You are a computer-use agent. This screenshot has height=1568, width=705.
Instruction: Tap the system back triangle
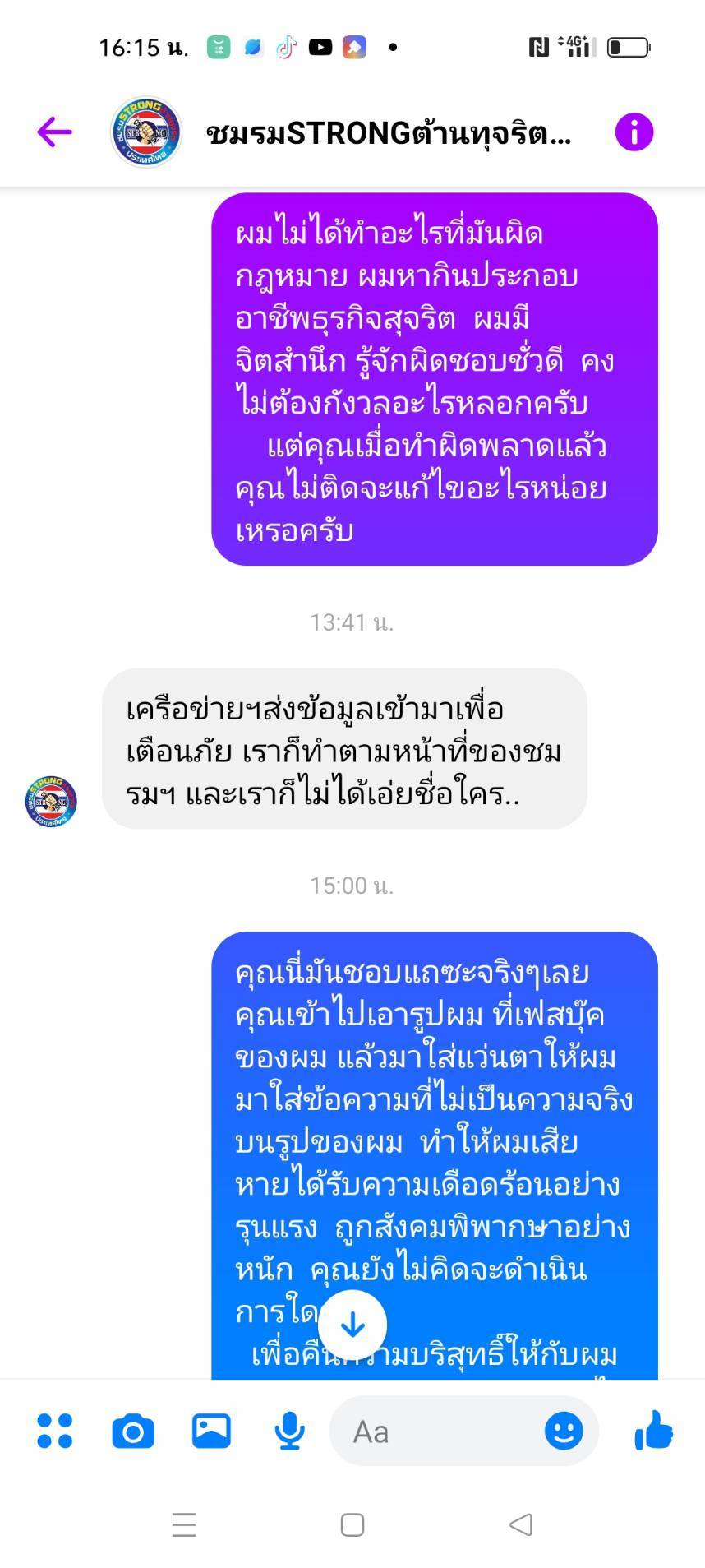521,1525
